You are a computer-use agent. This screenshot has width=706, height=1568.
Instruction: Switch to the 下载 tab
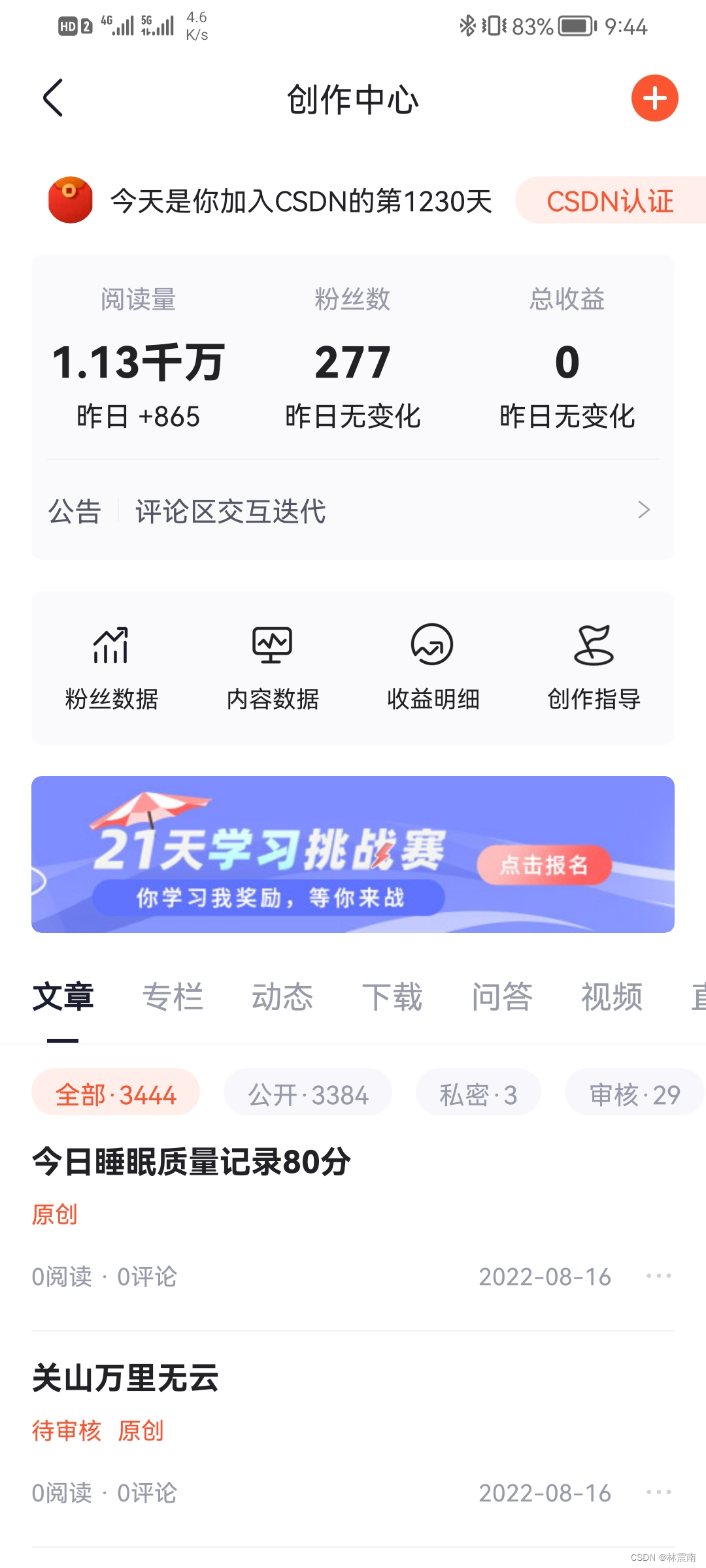point(392,997)
